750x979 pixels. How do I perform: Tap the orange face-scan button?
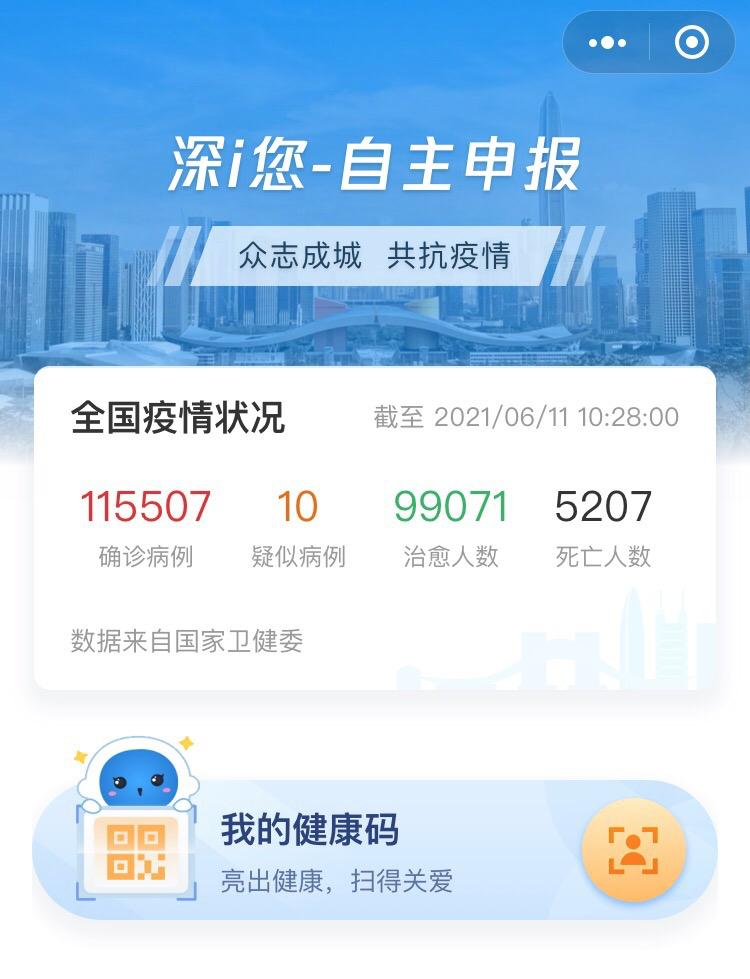(633, 850)
